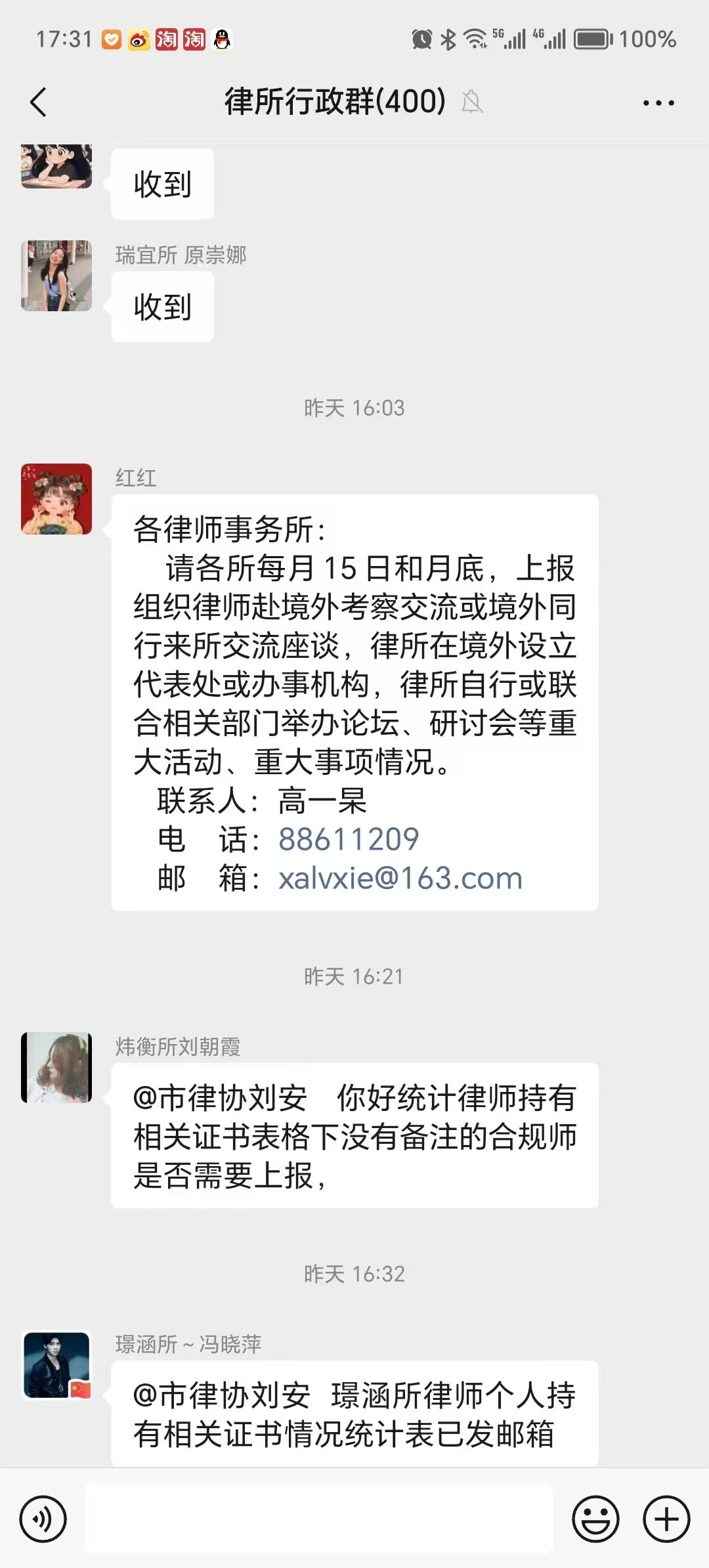Call the phone number 88611209
Image resolution: width=709 pixels, height=1568 pixels.
[x=349, y=839]
